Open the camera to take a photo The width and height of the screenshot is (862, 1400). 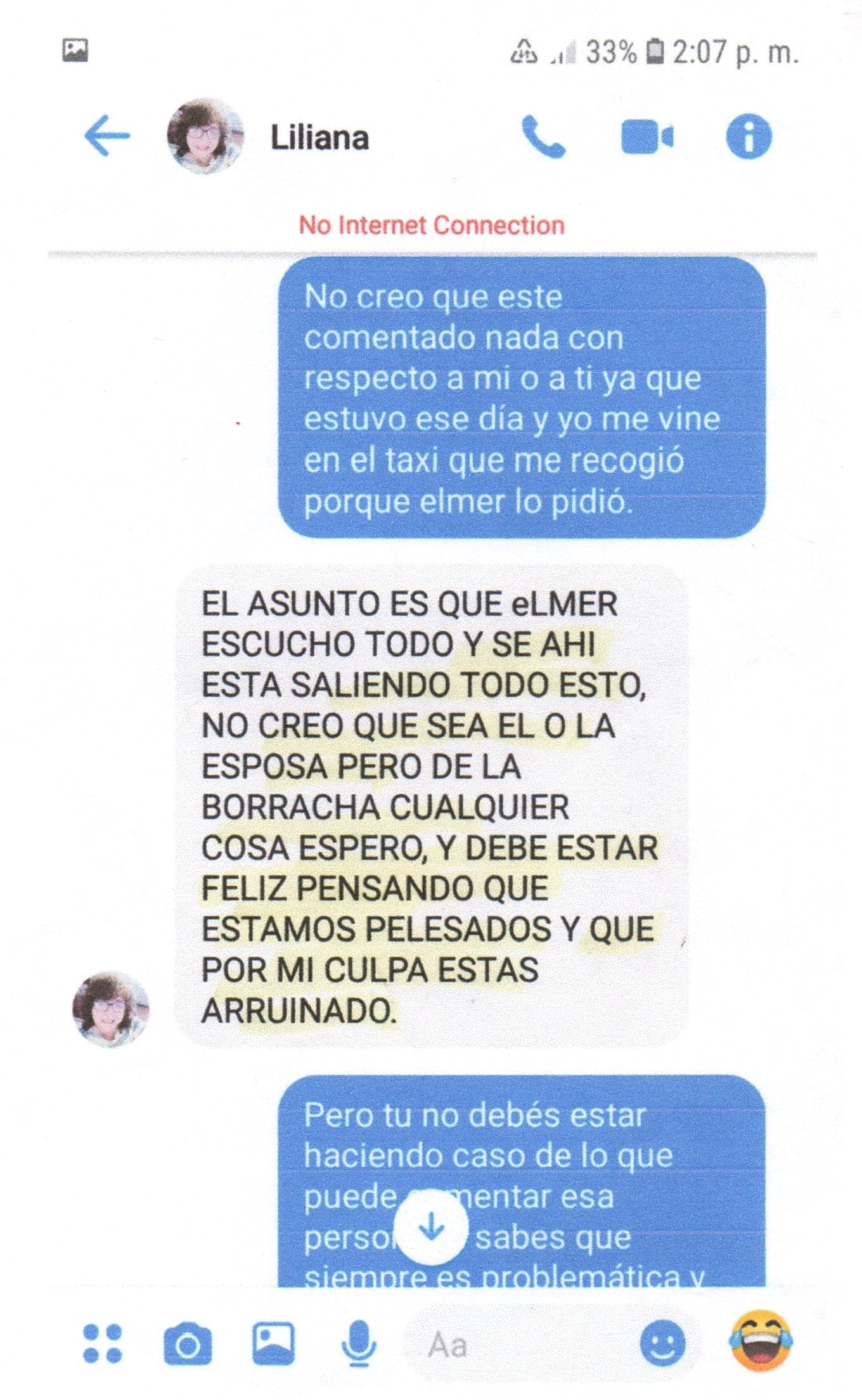point(188,1344)
